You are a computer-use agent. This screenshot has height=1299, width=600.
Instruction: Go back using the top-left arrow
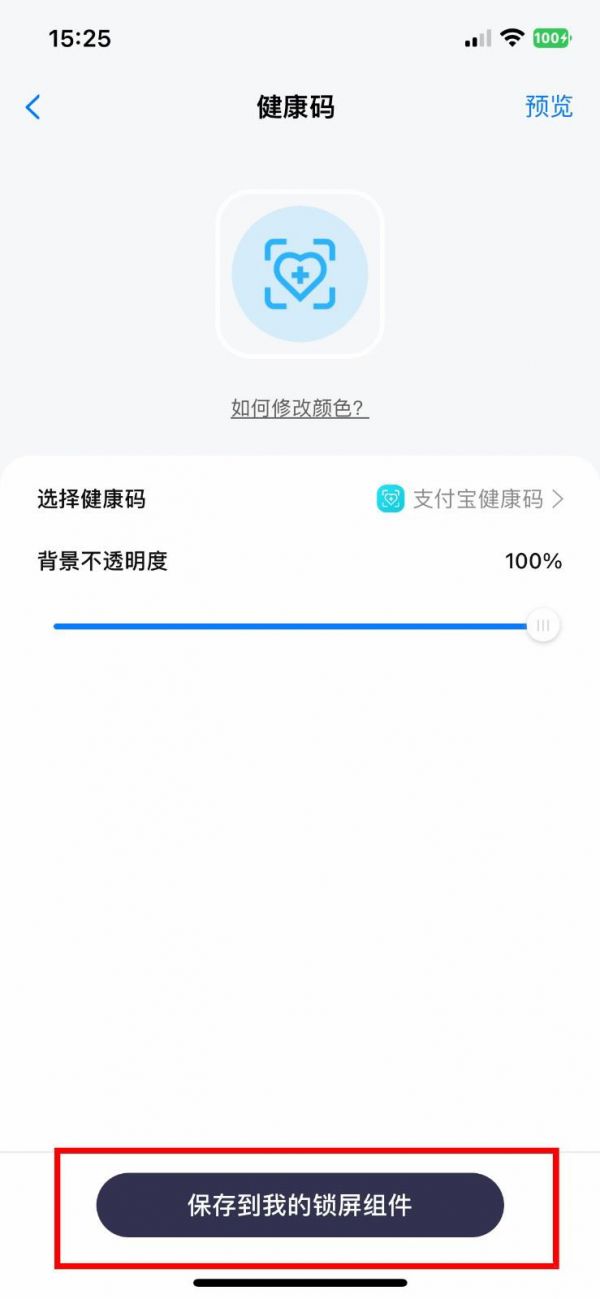tap(33, 108)
